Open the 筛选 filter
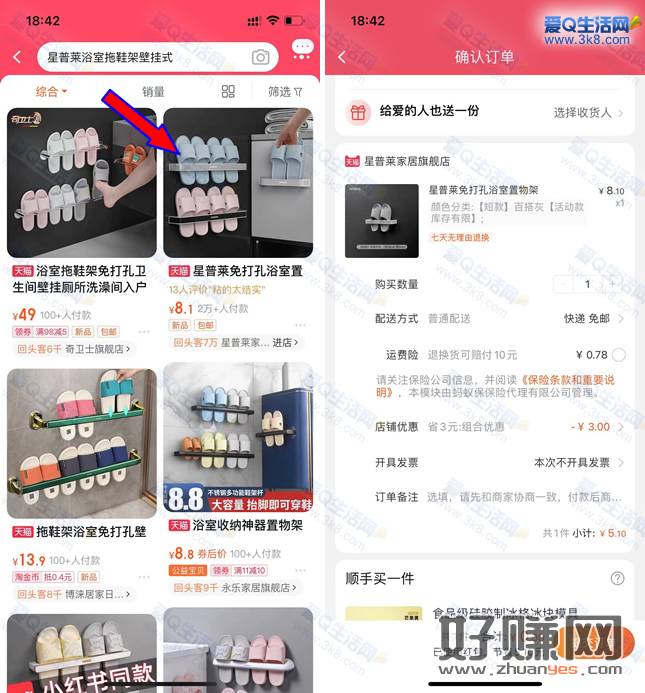645x693 pixels. pos(285,92)
